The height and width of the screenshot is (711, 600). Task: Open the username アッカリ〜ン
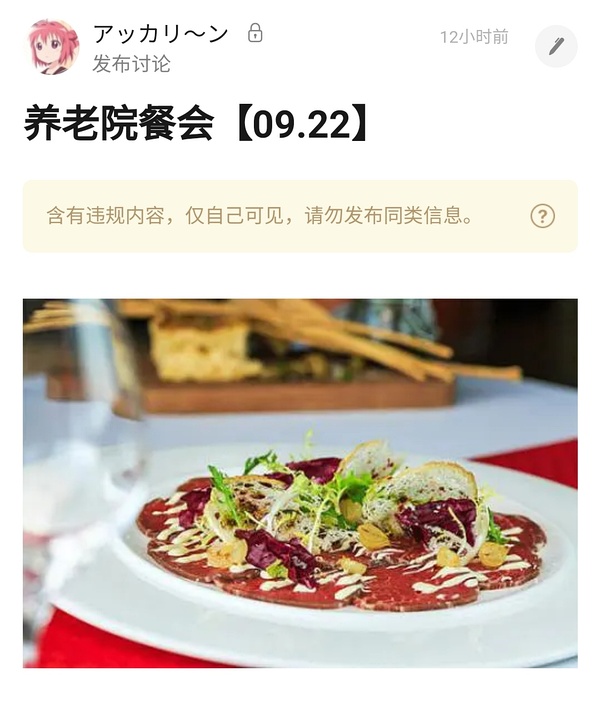[x=161, y=34]
